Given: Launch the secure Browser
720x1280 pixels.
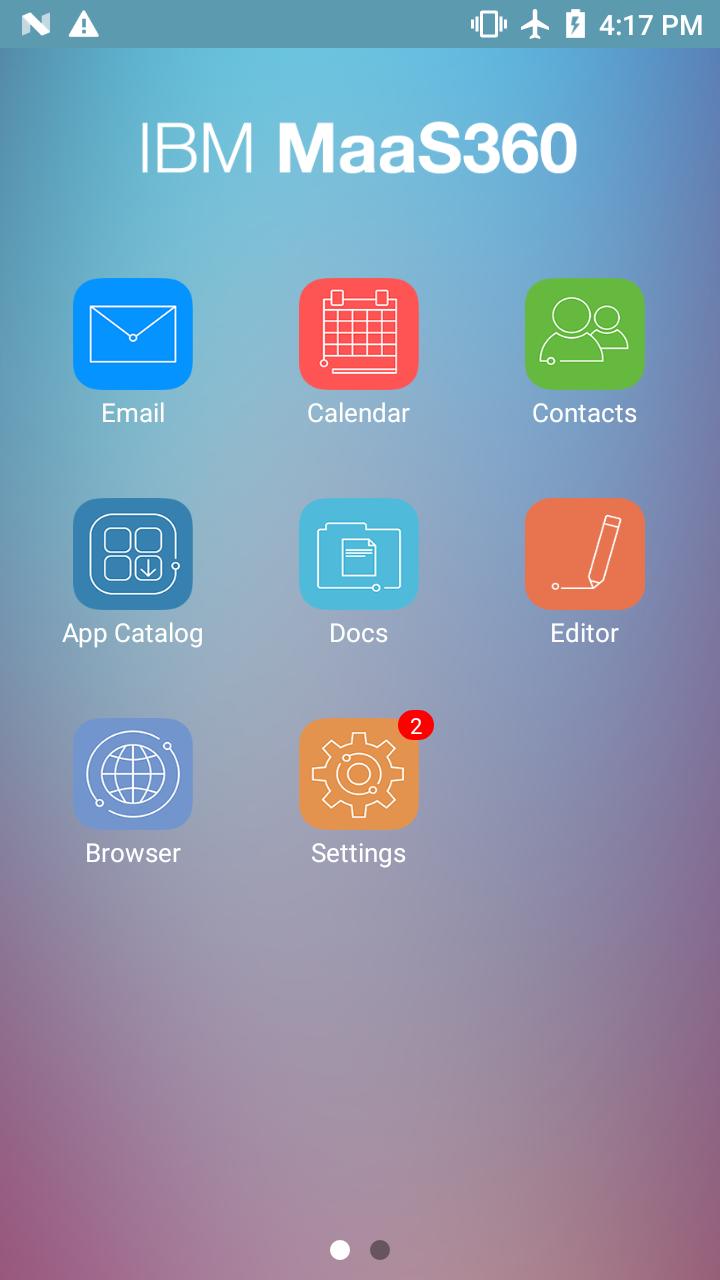Looking at the screenshot, I should point(133,774).
